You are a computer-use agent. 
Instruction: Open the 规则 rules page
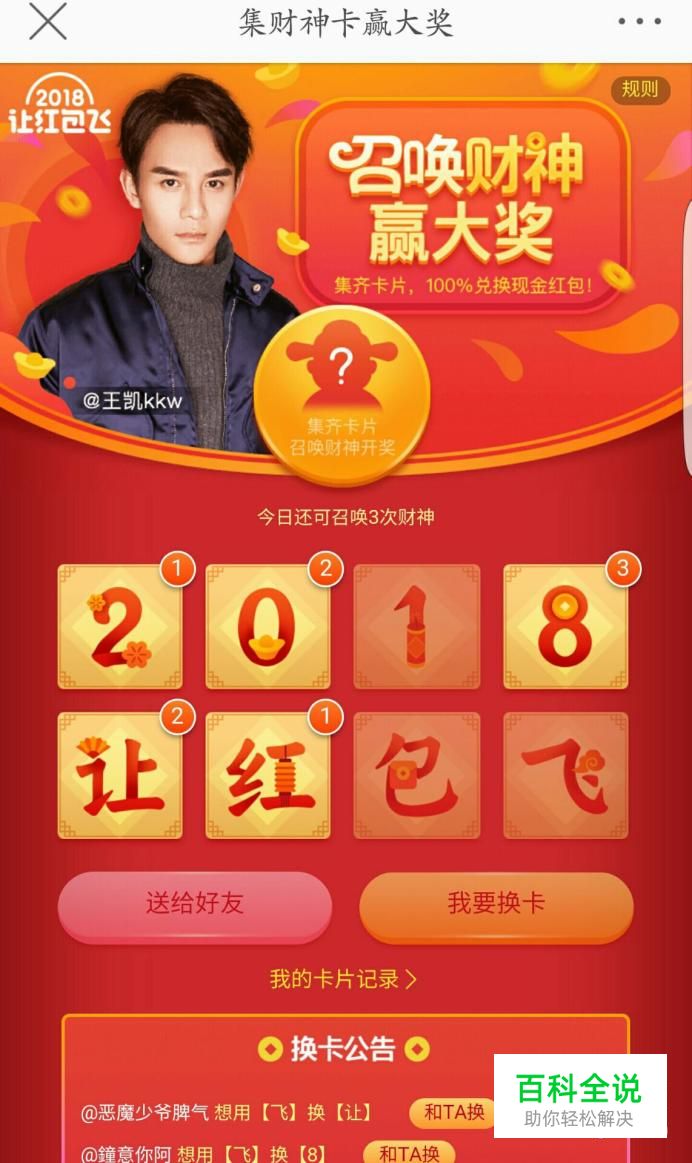point(639,90)
